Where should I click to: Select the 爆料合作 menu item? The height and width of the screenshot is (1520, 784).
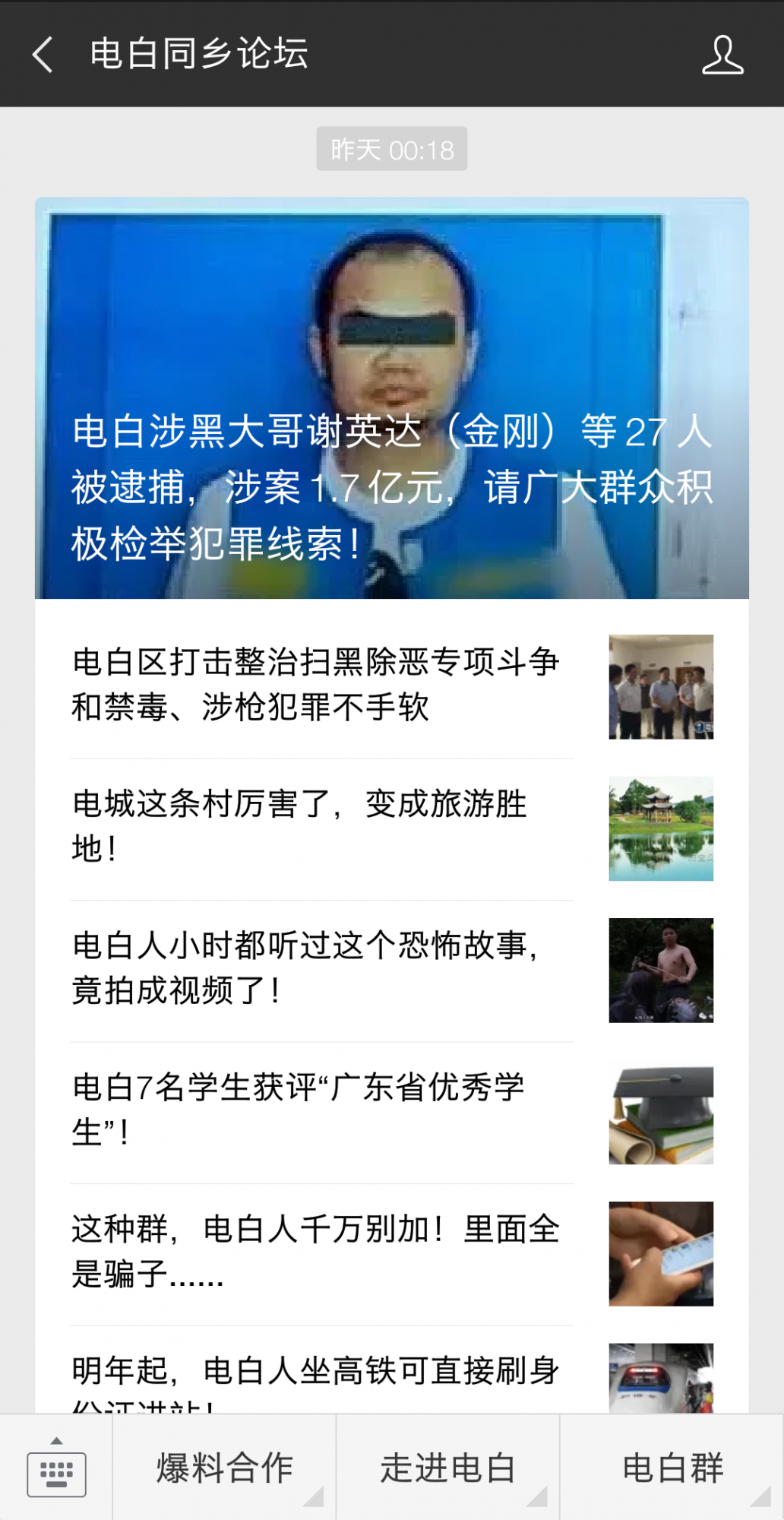point(224,1468)
